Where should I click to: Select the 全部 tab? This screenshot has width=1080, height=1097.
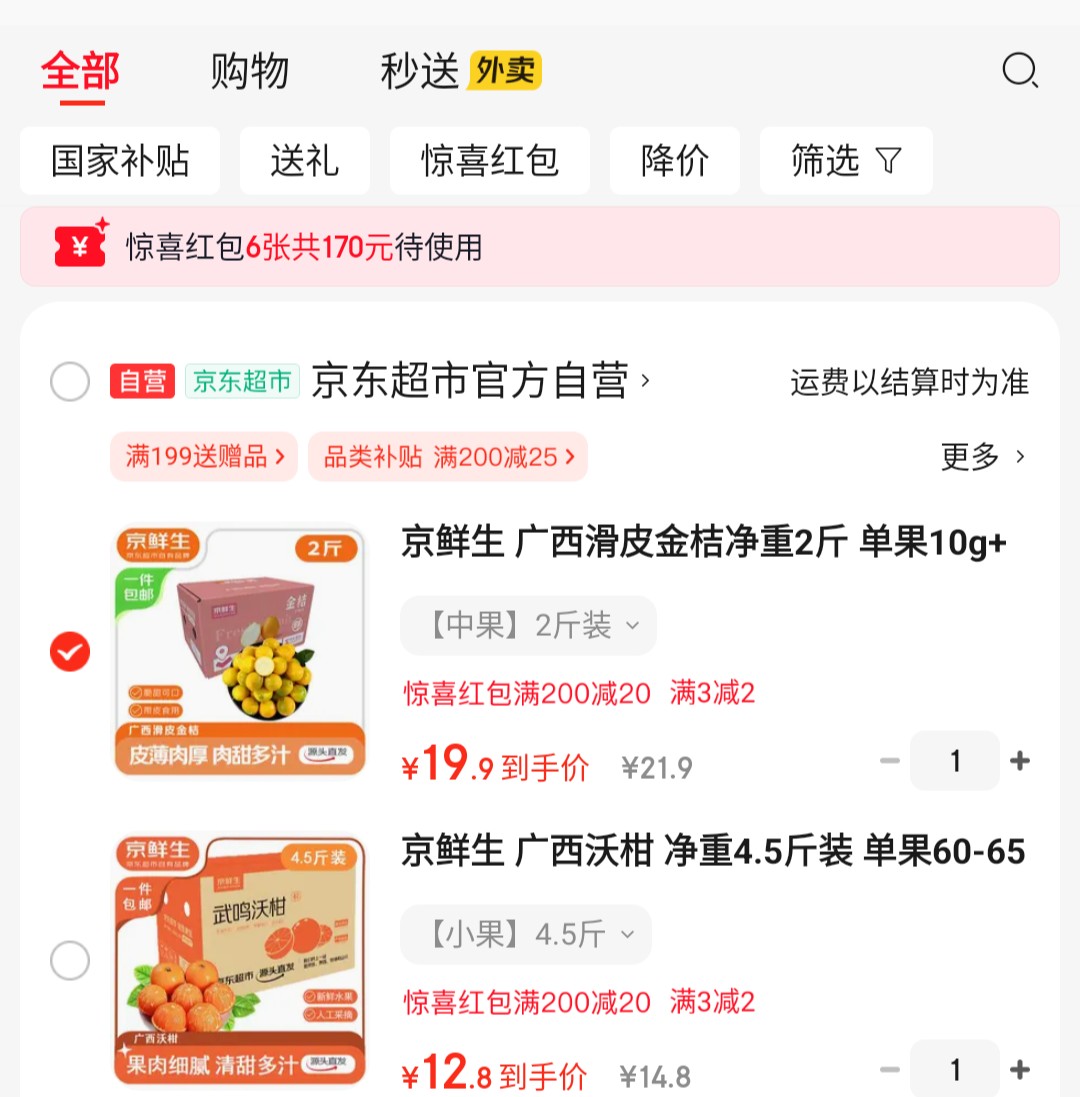tap(80, 72)
